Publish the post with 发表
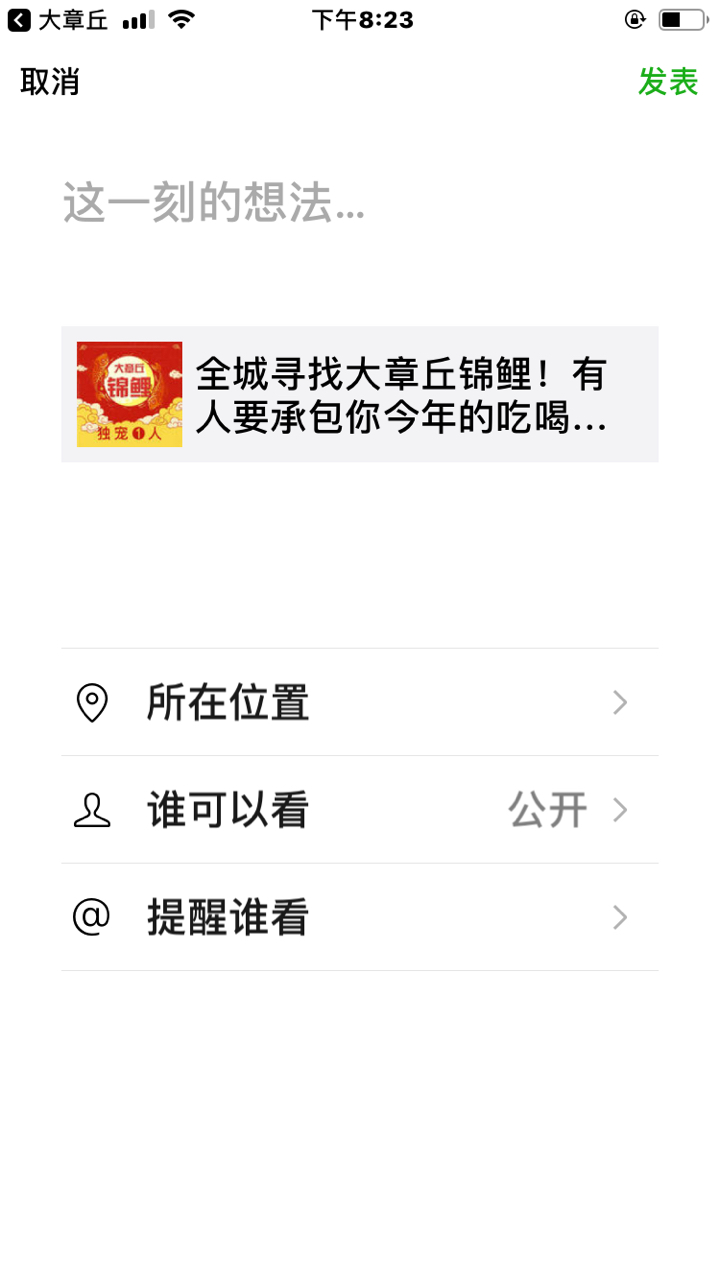This screenshot has height=1280, width=720. tap(668, 82)
